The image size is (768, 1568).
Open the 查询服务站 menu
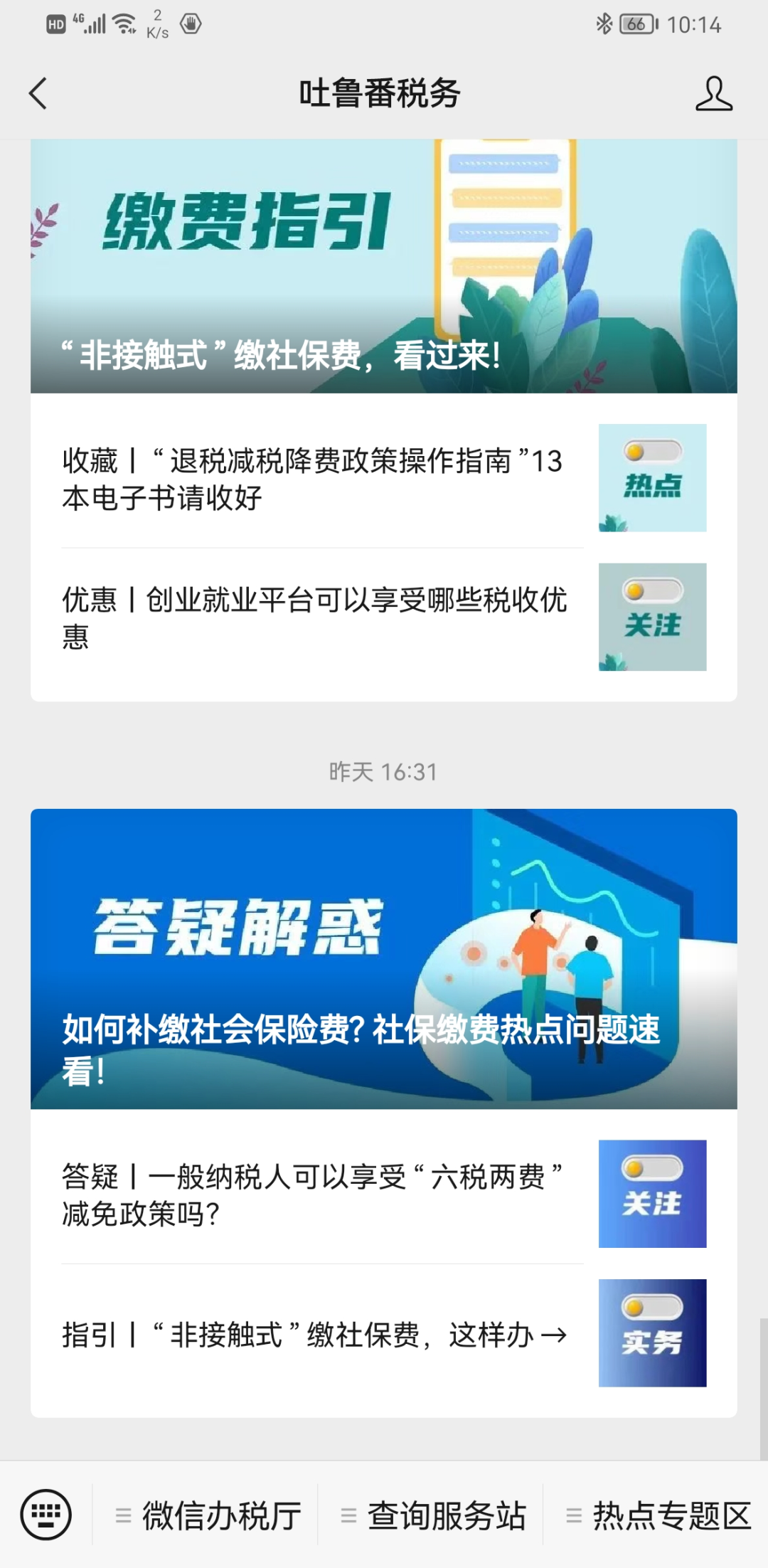433,1515
